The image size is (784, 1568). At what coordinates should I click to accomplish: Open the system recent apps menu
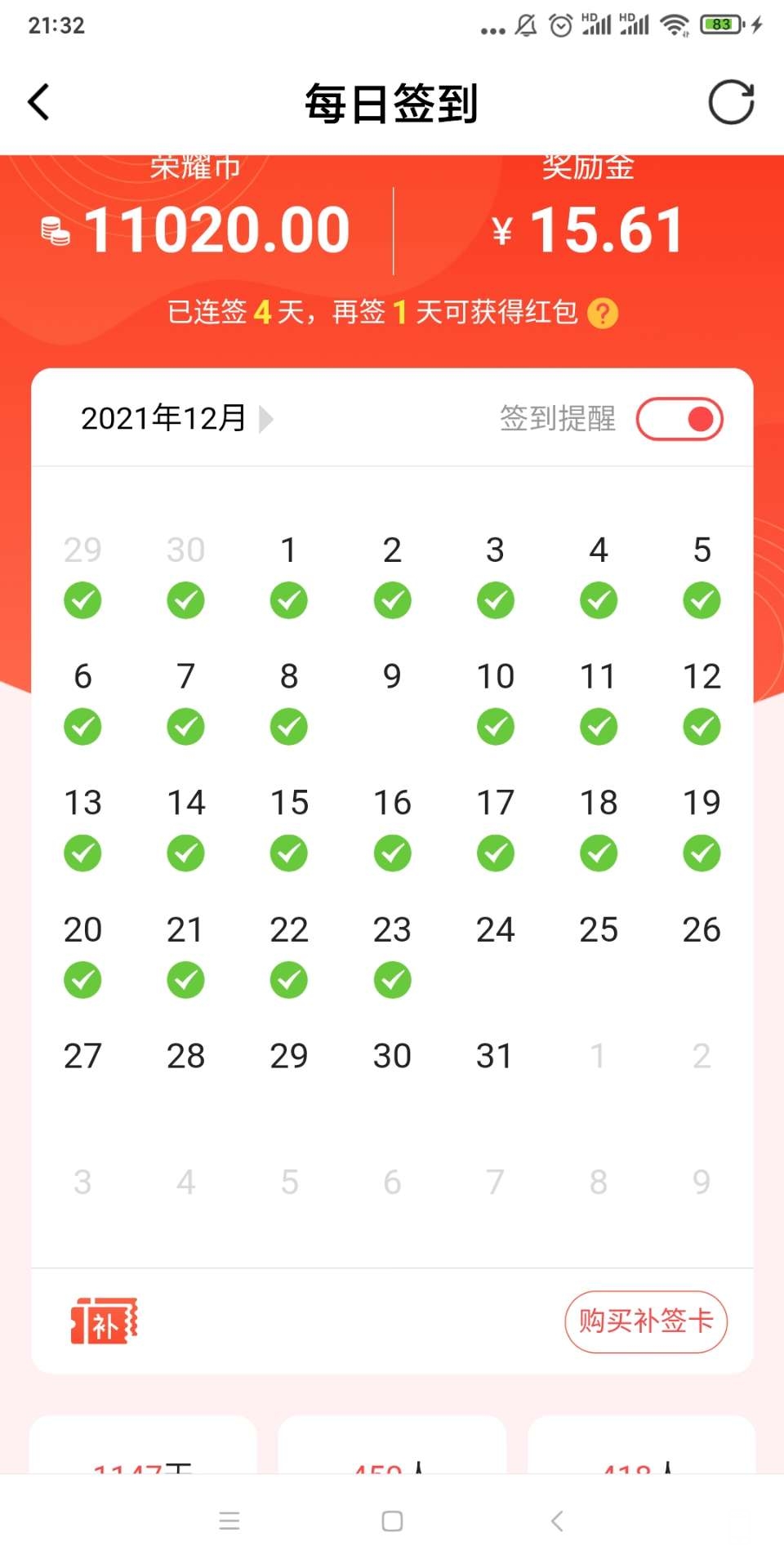229,1521
